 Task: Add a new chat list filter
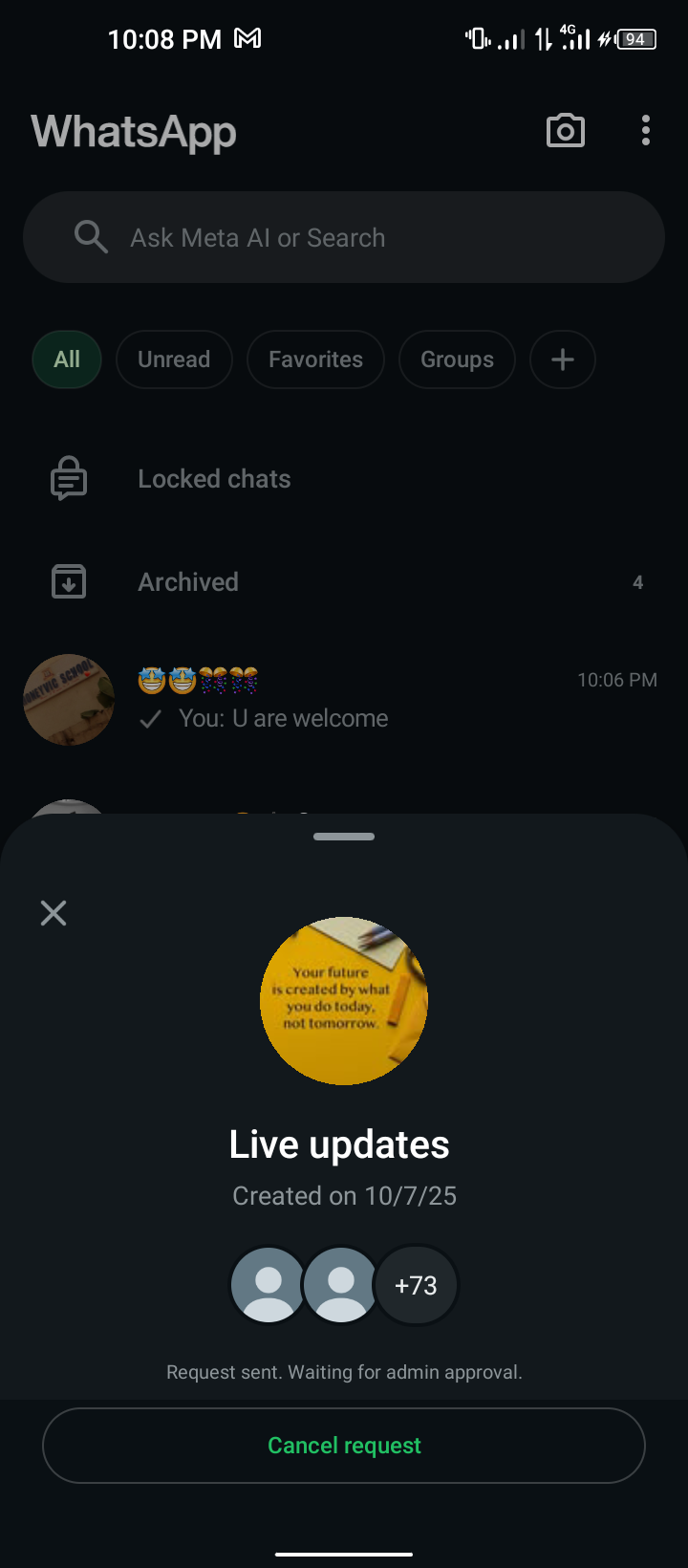pyautogui.click(x=563, y=359)
